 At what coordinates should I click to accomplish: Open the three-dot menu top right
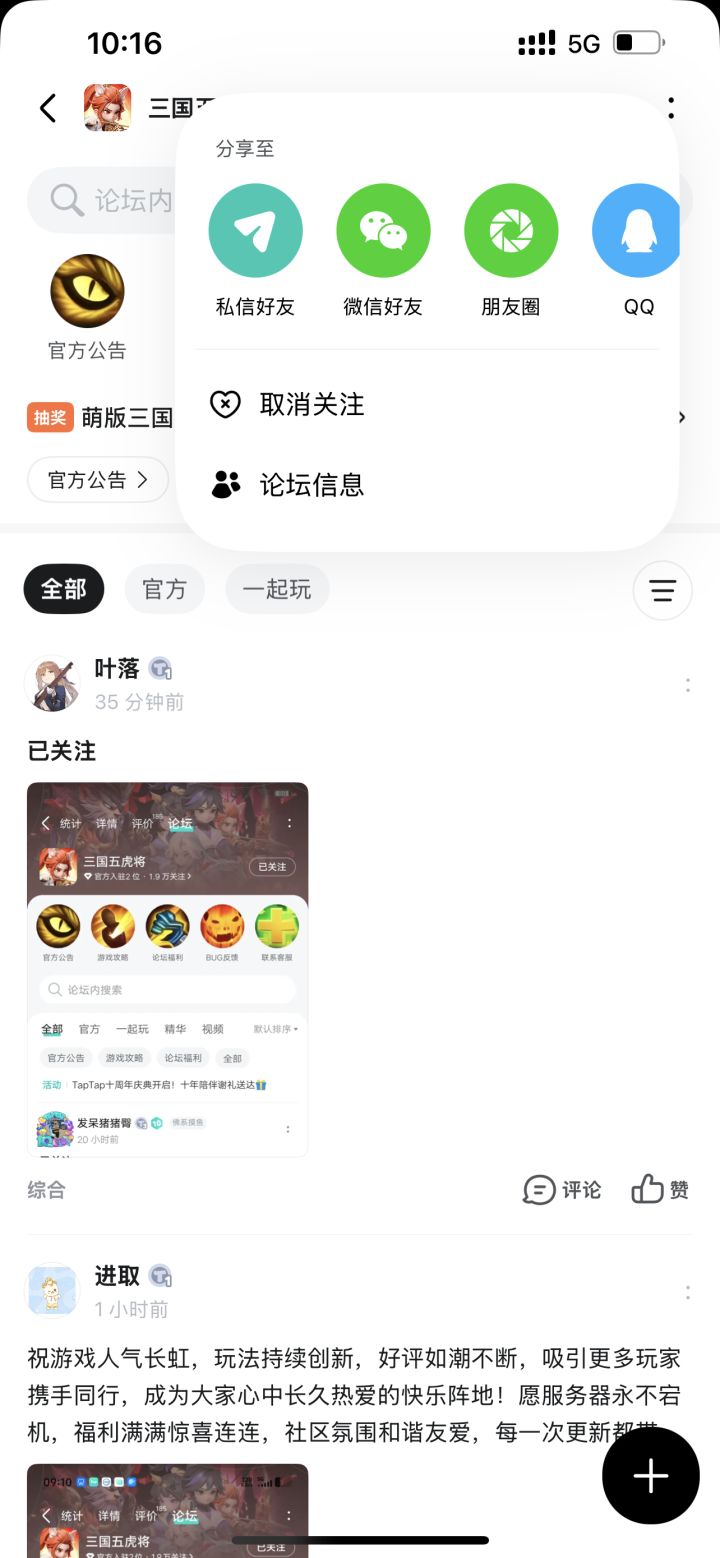click(670, 107)
